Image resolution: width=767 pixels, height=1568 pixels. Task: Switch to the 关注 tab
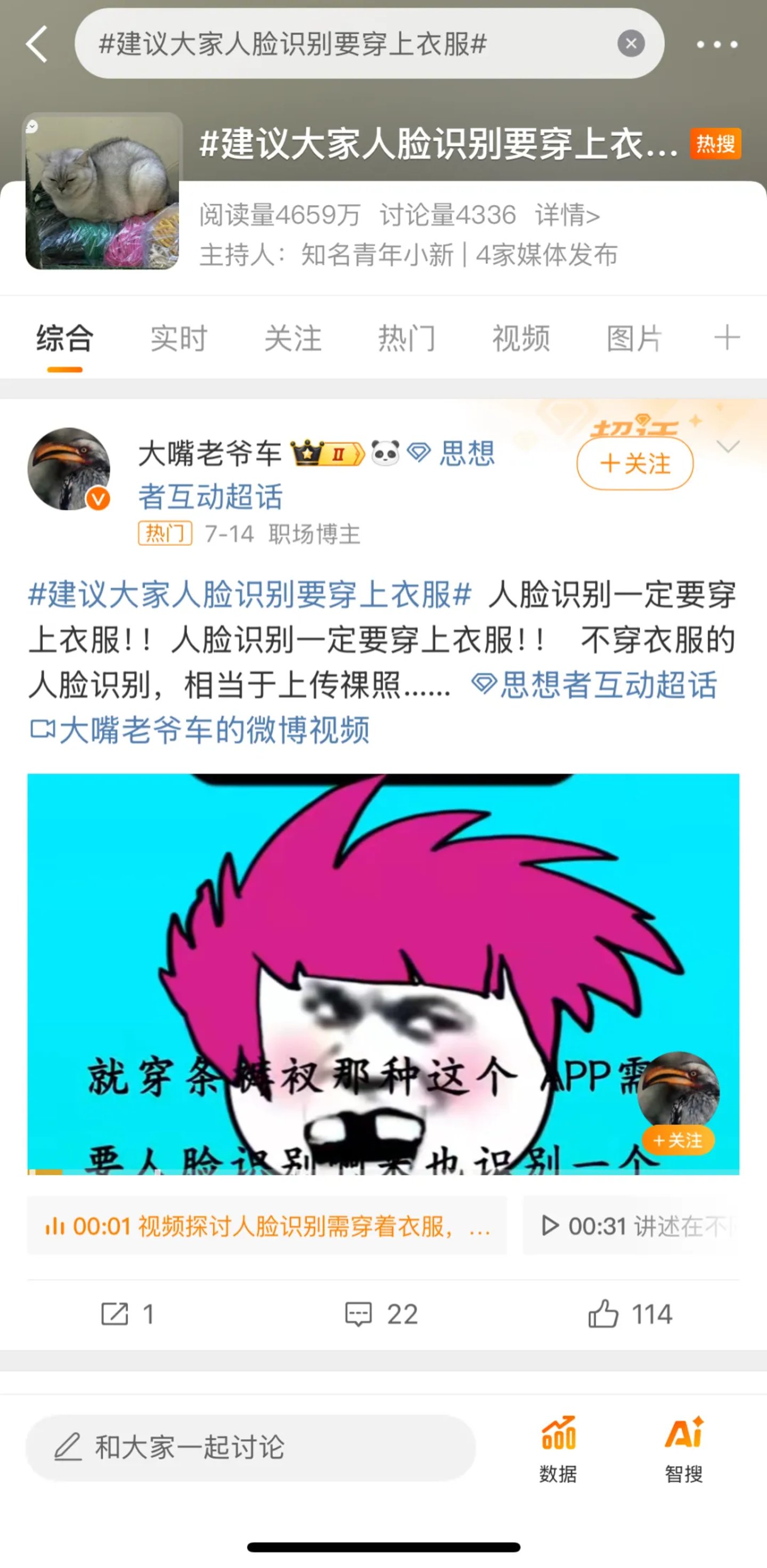coord(292,338)
